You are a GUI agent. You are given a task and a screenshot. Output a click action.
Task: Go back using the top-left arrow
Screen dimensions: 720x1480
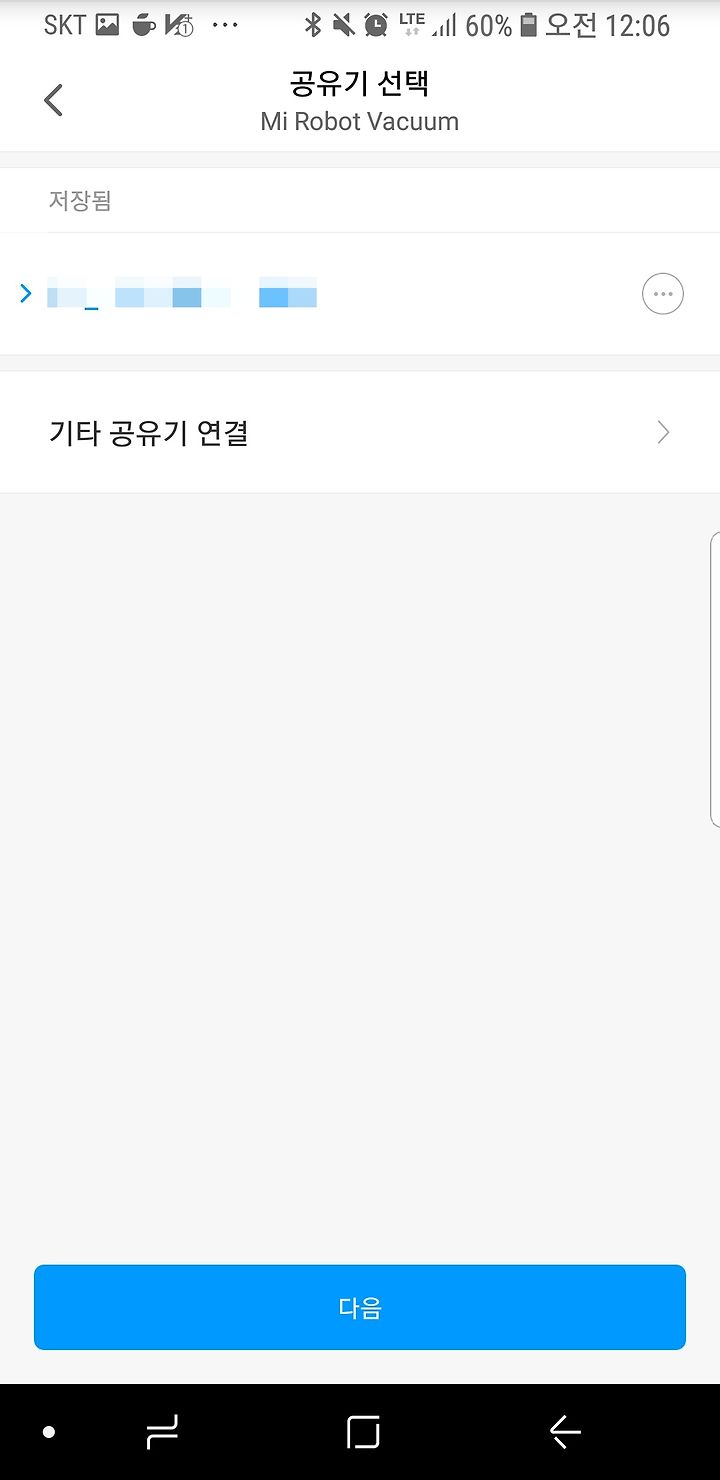pos(54,100)
